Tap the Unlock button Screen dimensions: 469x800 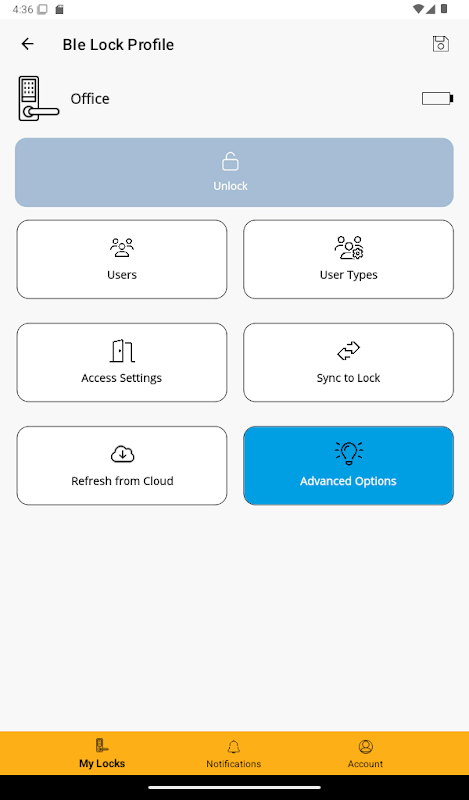pyautogui.click(x=234, y=172)
